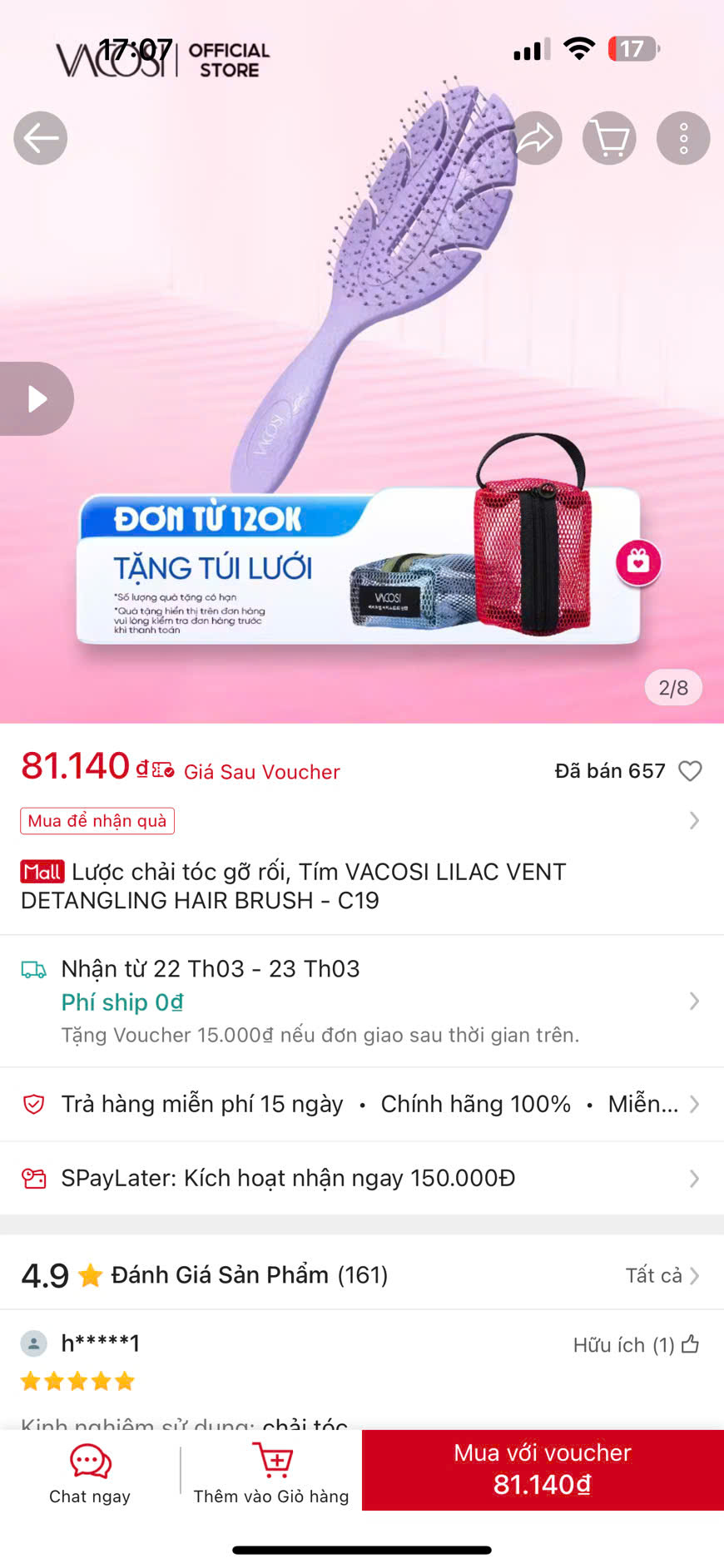Share this product via the share icon
The width and height of the screenshot is (724, 1568).
[x=537, y=137]
